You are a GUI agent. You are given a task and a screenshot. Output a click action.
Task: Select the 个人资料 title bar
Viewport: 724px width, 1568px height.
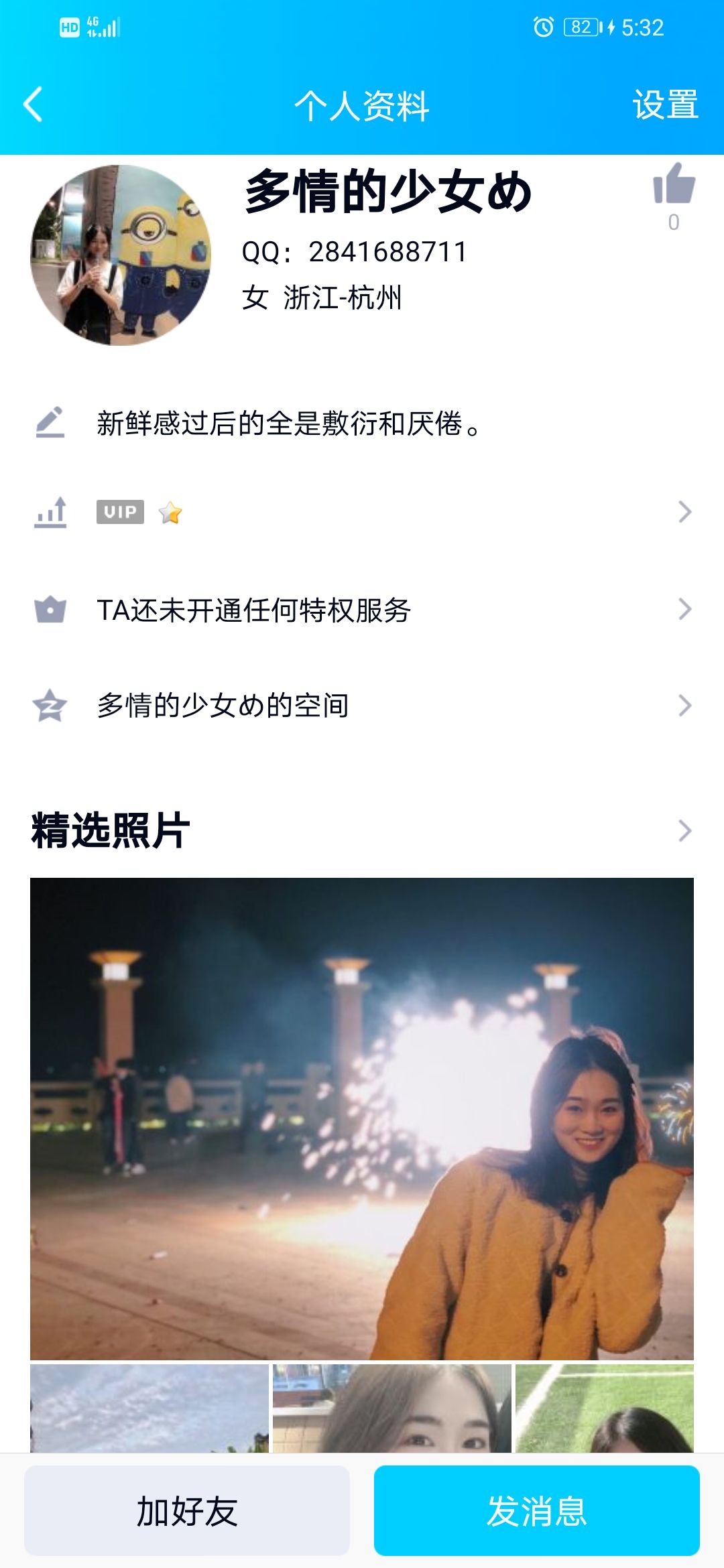point(362,105)
